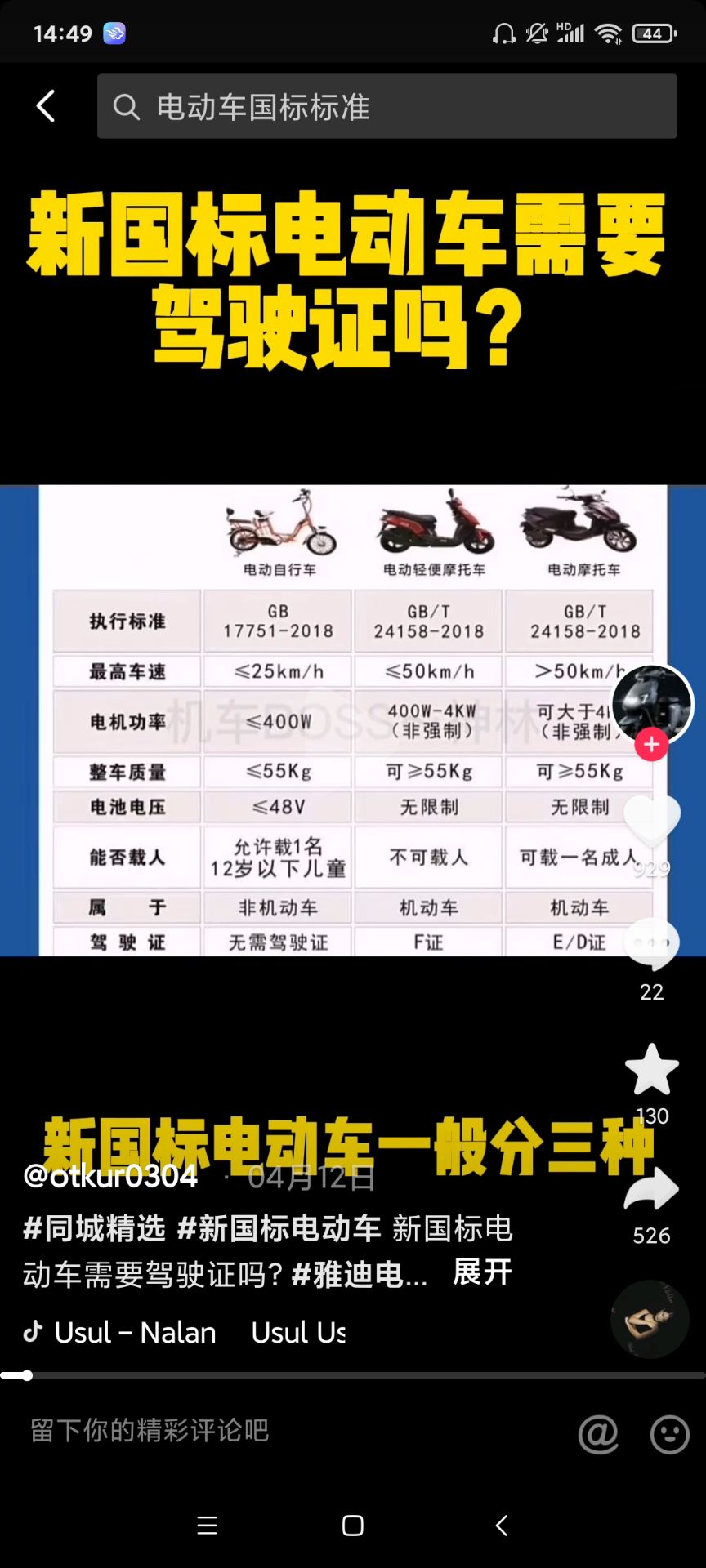This screenshot has height=1568, width=706.
Task: Open recent apps from the navigation bar
Action: pyautogui.click(x=208, y=1526)
